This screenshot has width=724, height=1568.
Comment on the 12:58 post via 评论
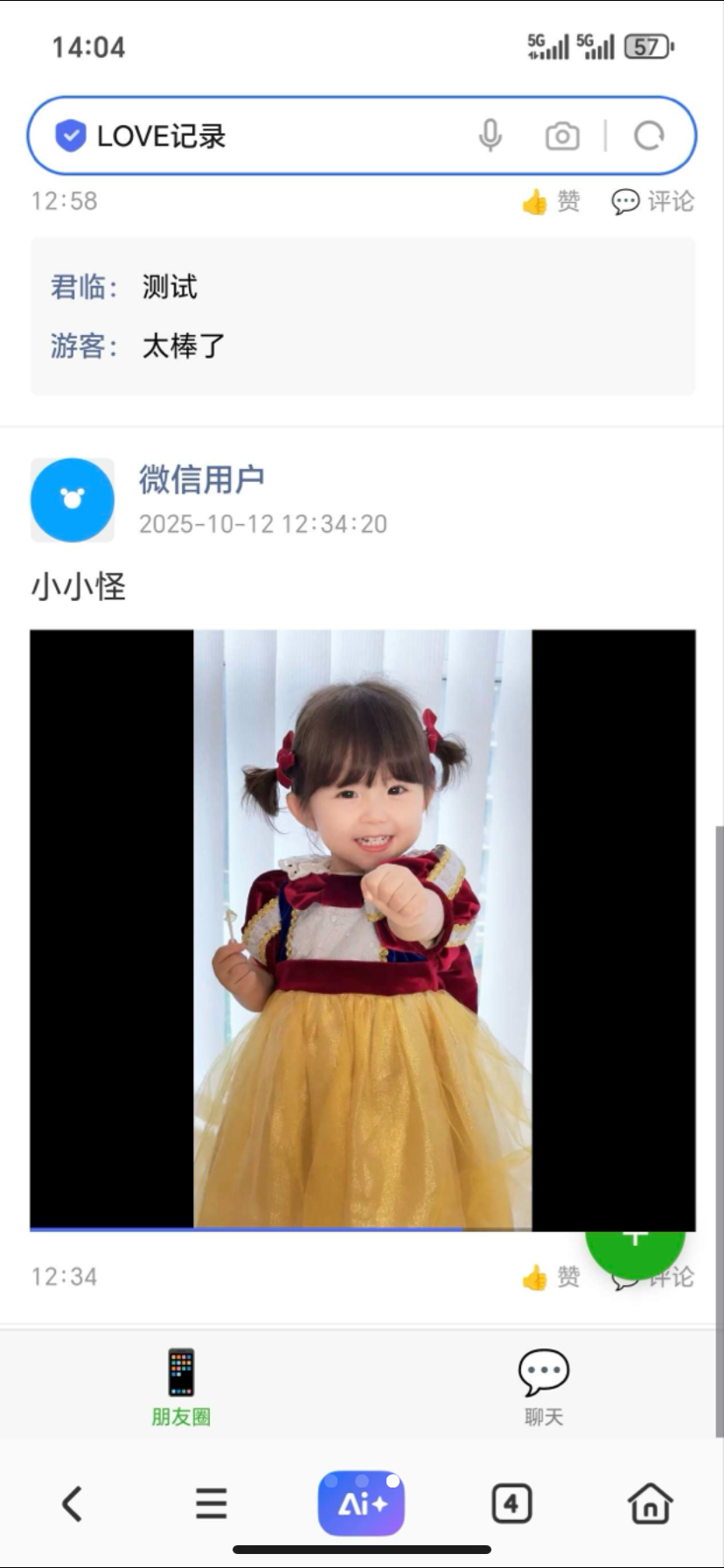pyautogui.click(x=652, y=202)
